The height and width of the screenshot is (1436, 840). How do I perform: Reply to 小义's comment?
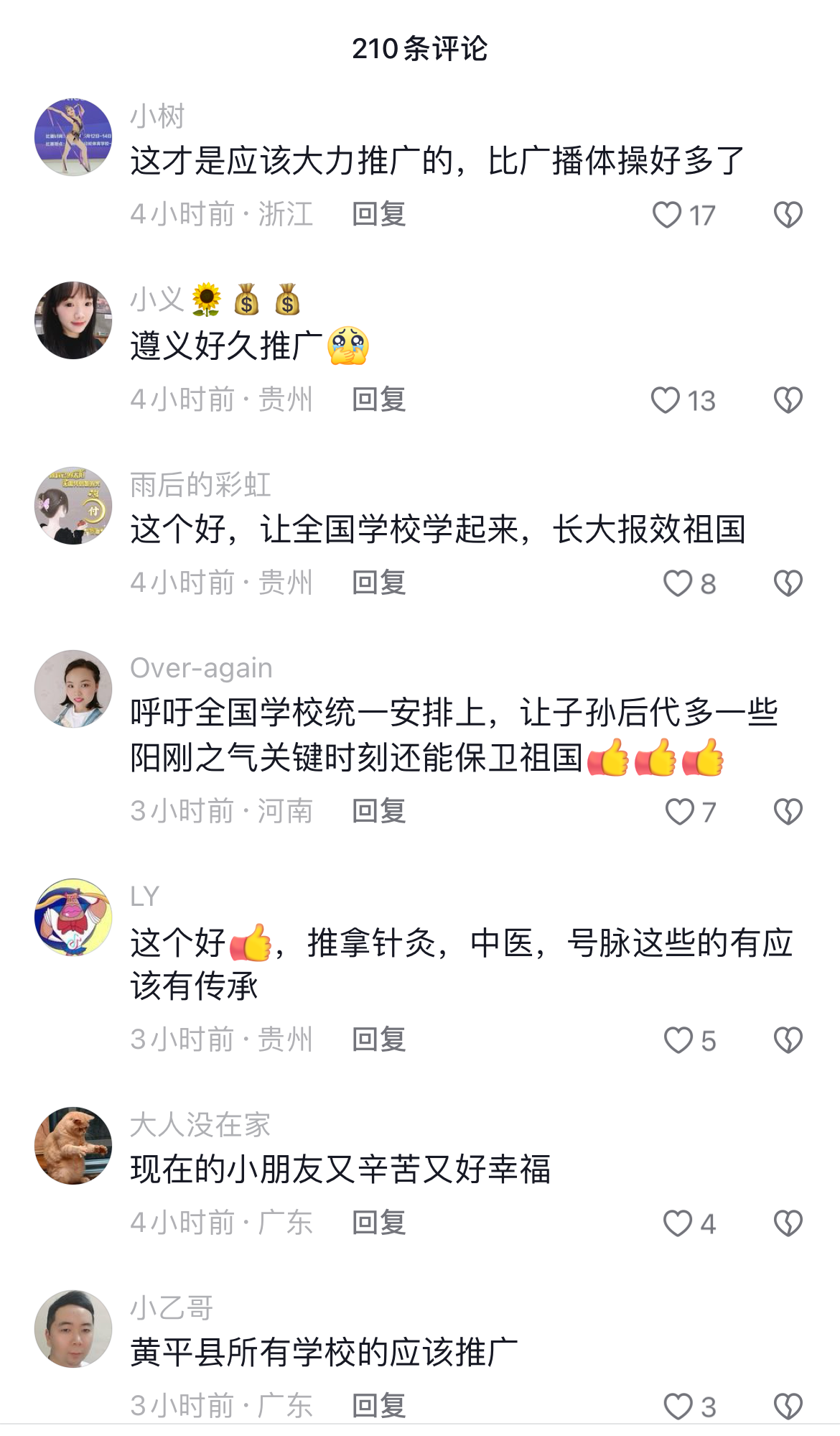379,399
